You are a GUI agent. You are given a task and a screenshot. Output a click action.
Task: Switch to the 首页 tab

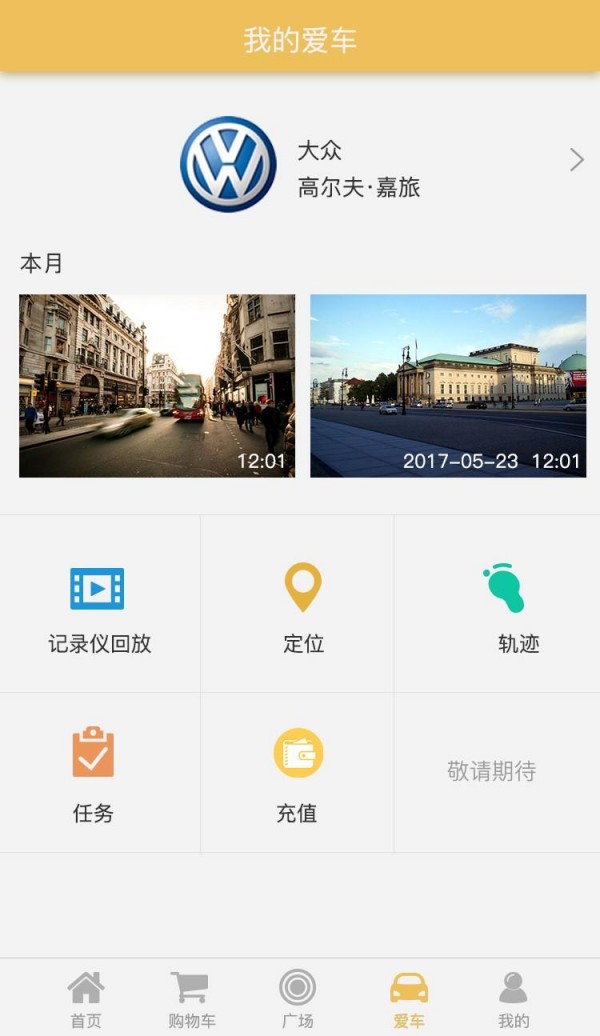click(x=86, y=999)
